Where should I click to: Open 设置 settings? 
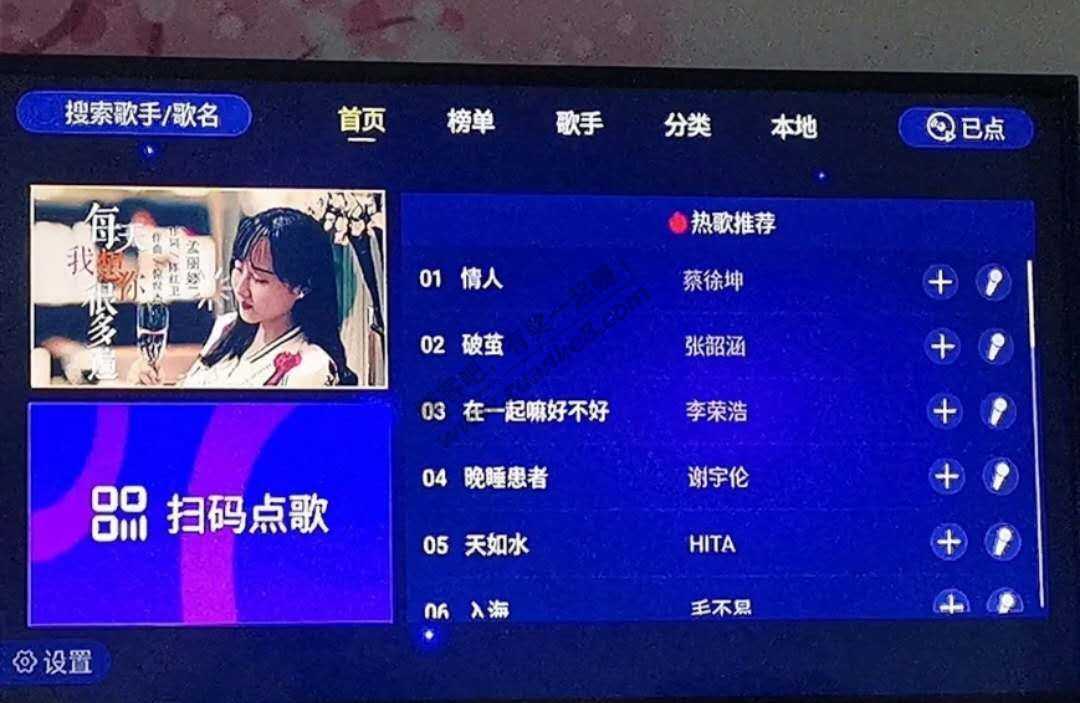pyautogui.click(x=54, y=662)
